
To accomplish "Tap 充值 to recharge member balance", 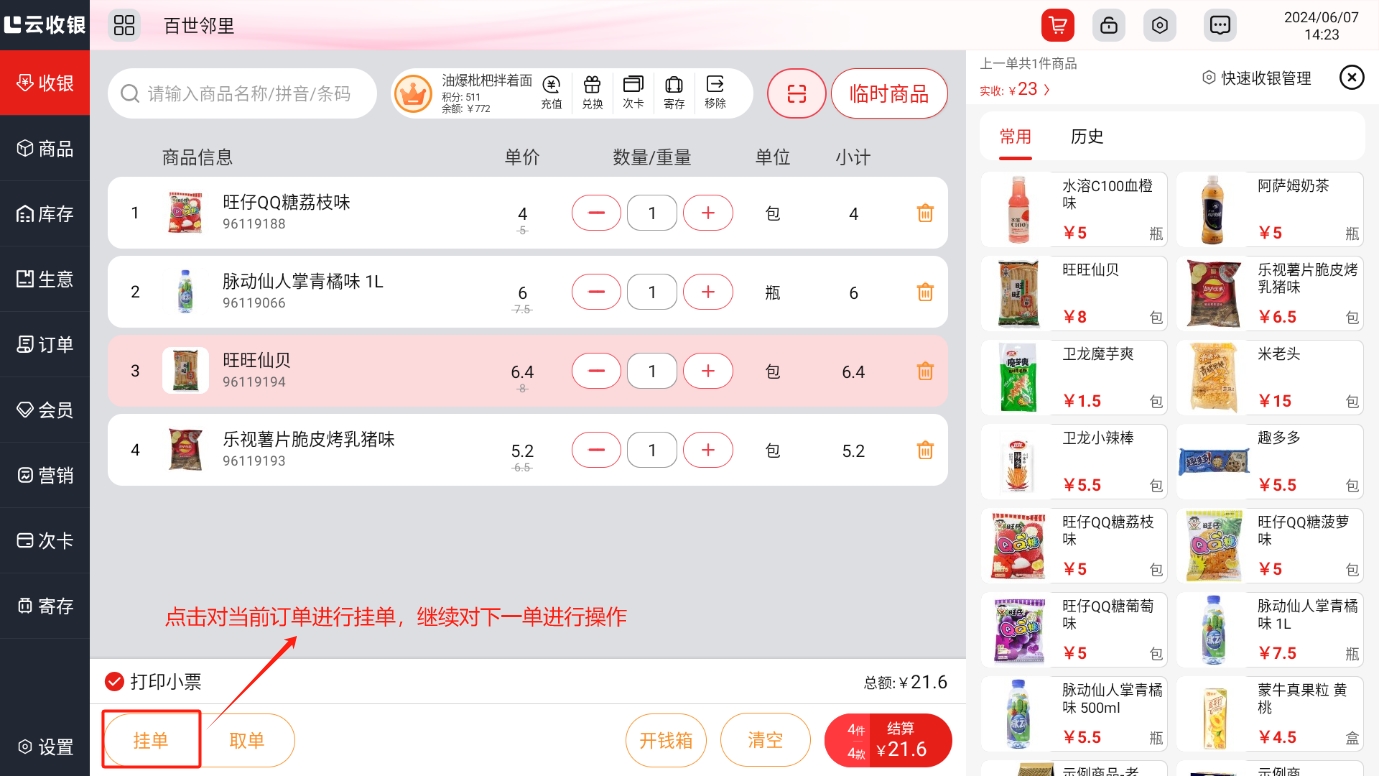I will [x=551, y=92].
